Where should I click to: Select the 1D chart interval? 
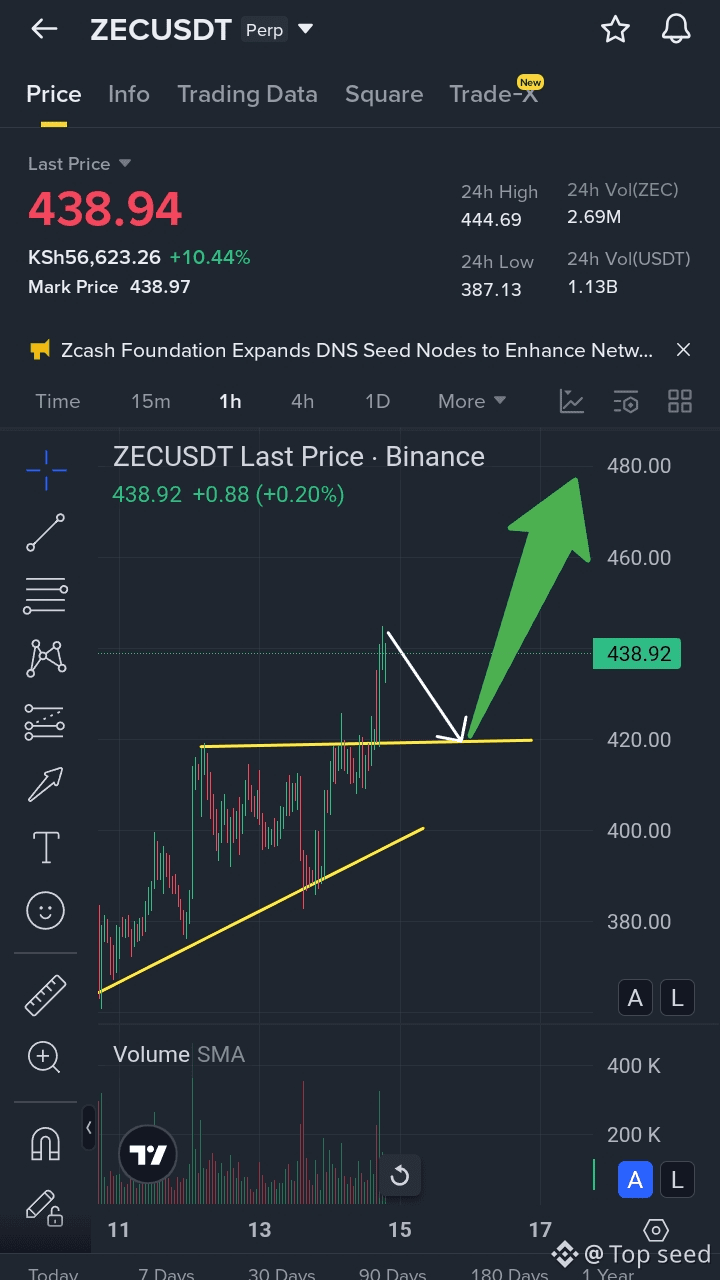click(x=377, y=401)
